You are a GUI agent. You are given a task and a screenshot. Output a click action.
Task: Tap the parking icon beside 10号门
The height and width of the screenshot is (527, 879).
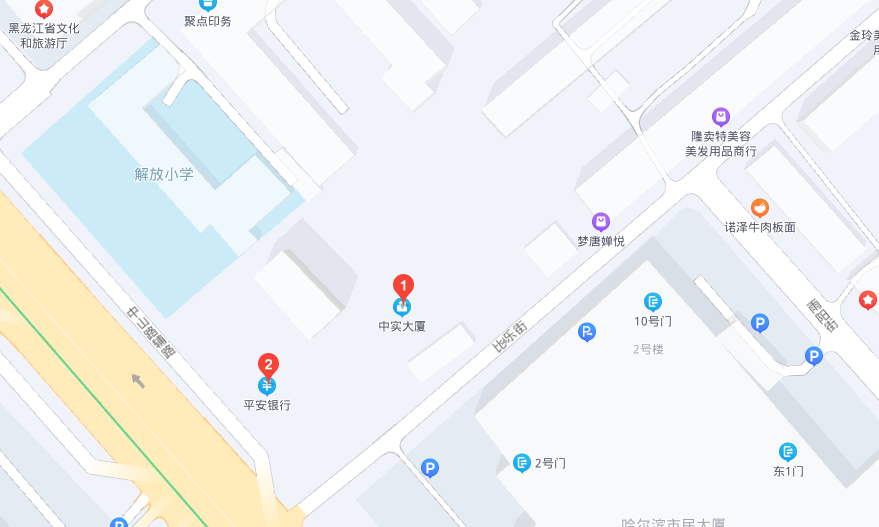587,332
